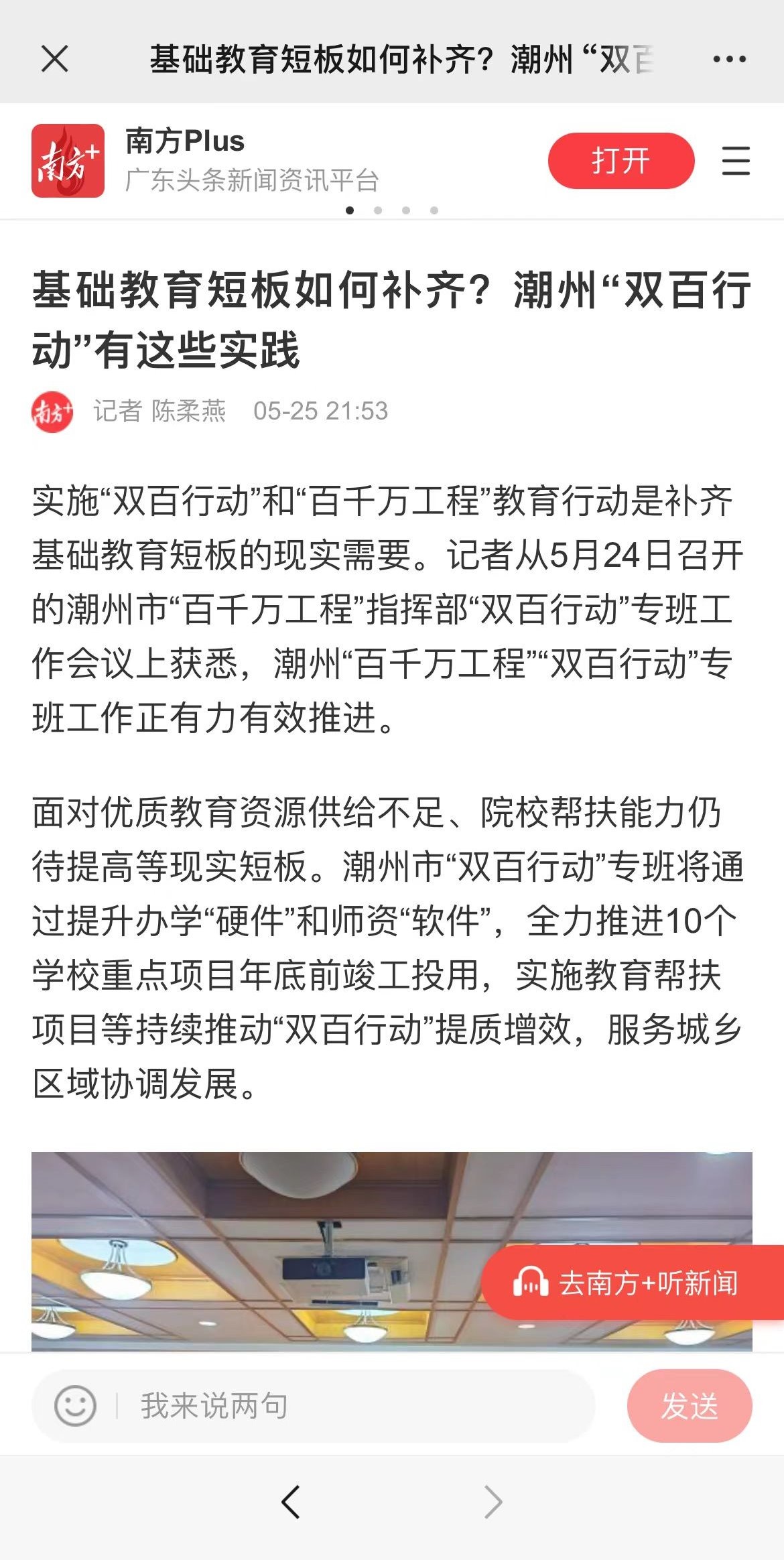Open the hamburger menu beside 打开
The height and width of the screenshot is (1560, 784).
tap(736, 161)
